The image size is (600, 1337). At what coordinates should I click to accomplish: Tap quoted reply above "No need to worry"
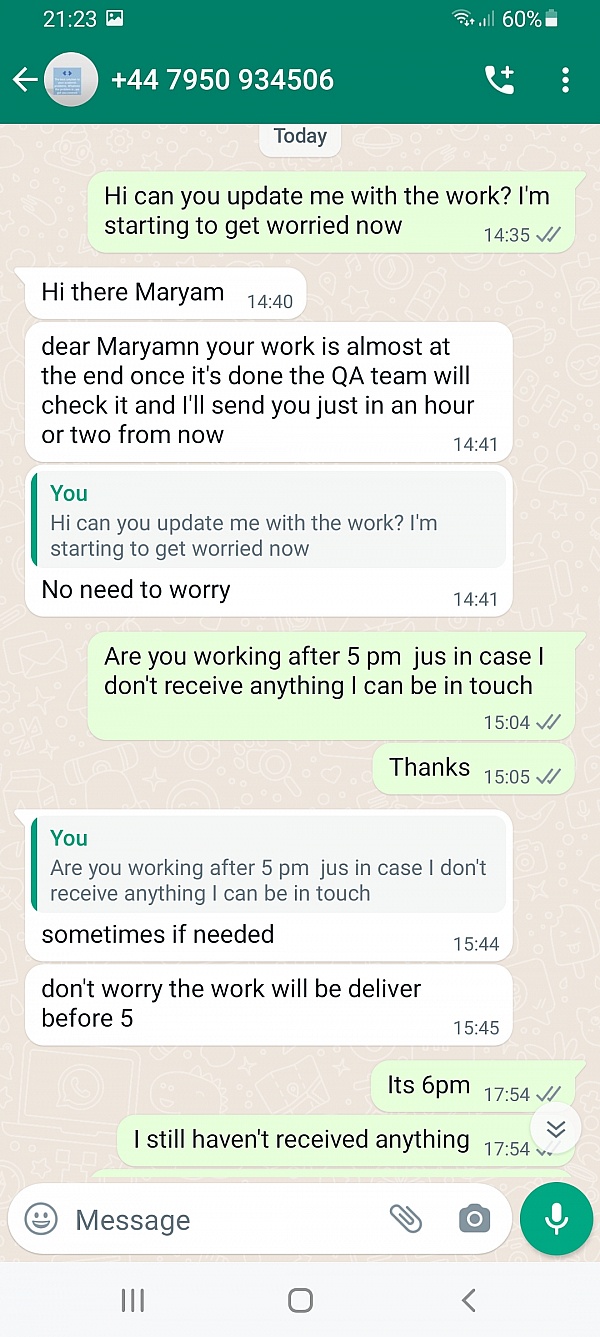click(269, 520)
